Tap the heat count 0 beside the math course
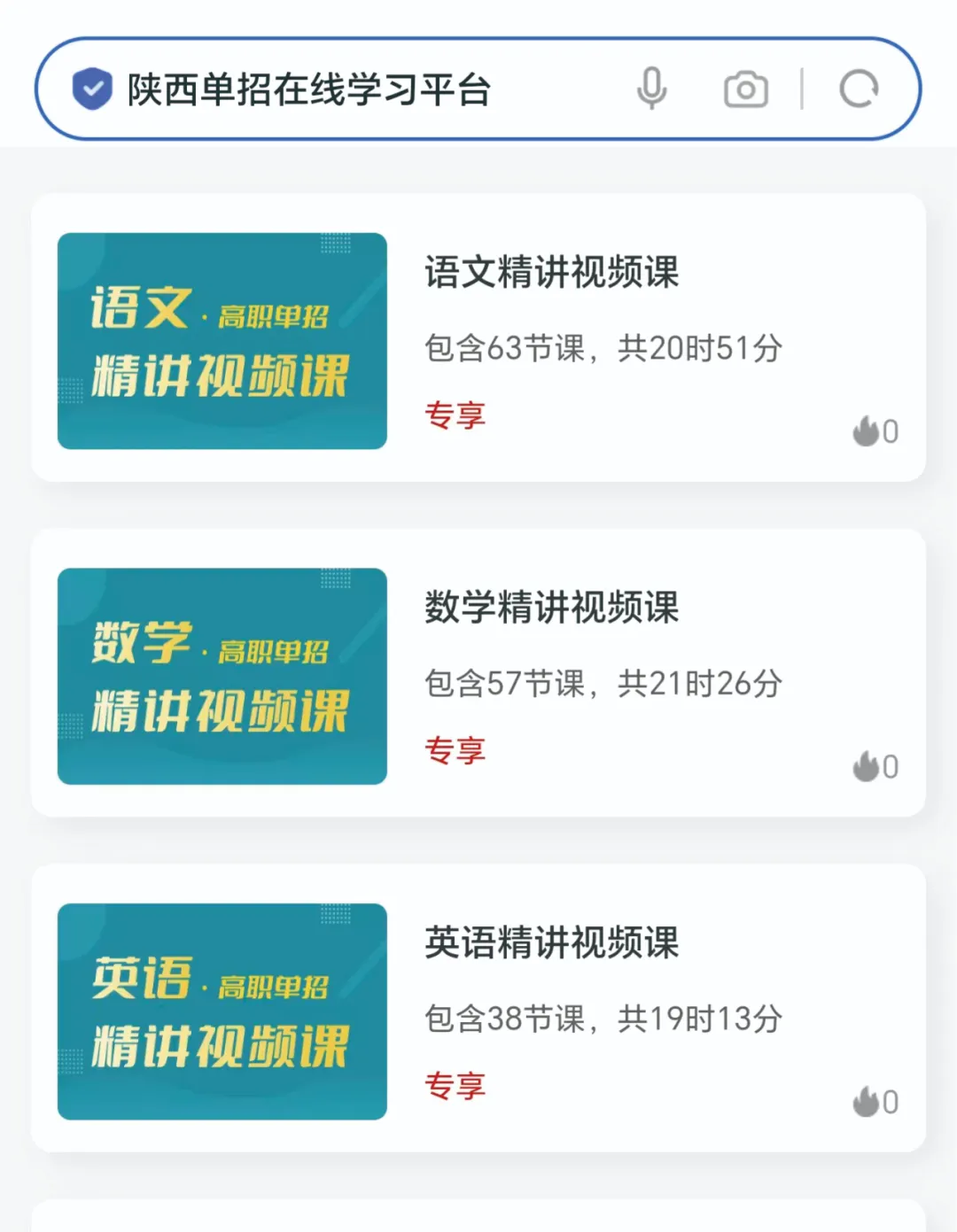Image resolution: width=957 pixels, height=1232 pixels. pos(891,767)
